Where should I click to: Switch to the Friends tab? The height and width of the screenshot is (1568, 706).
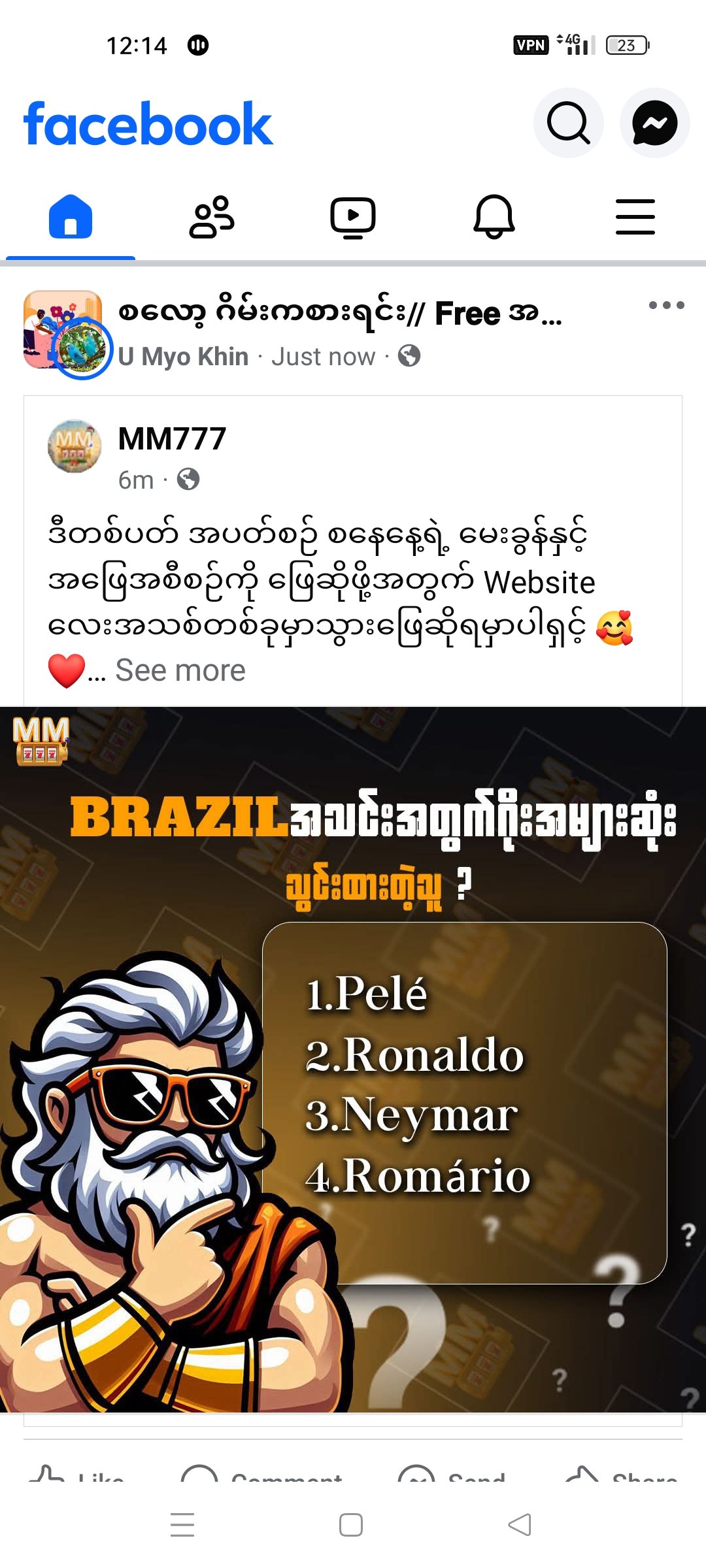pyautogui.click(x=212, y=217)
